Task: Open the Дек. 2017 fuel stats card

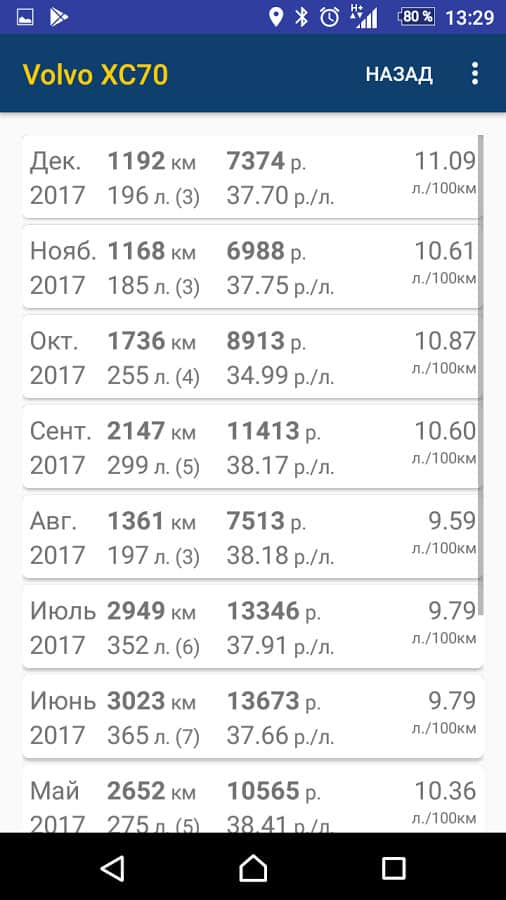Action: pos(252,177)
